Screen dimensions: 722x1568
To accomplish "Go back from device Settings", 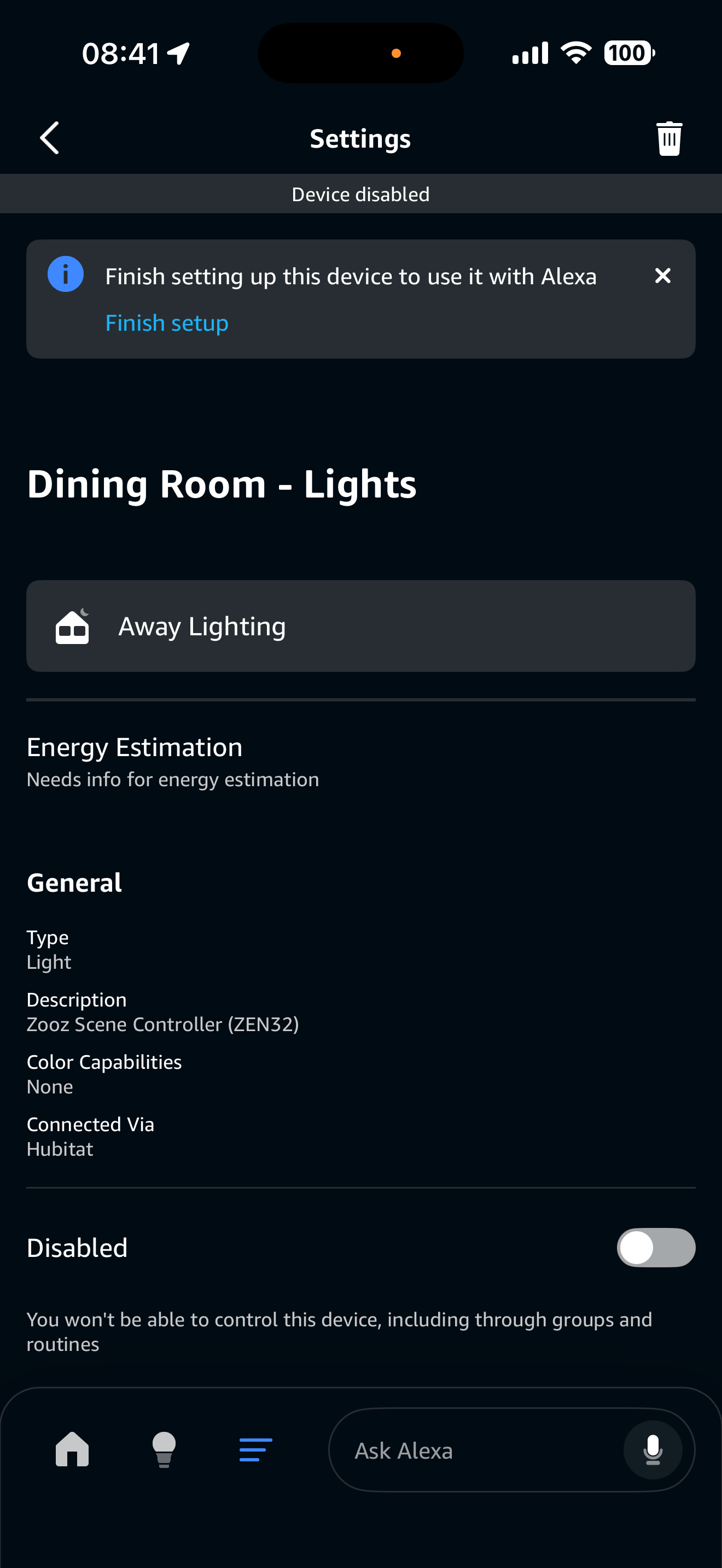I will (x=50, y=138).
